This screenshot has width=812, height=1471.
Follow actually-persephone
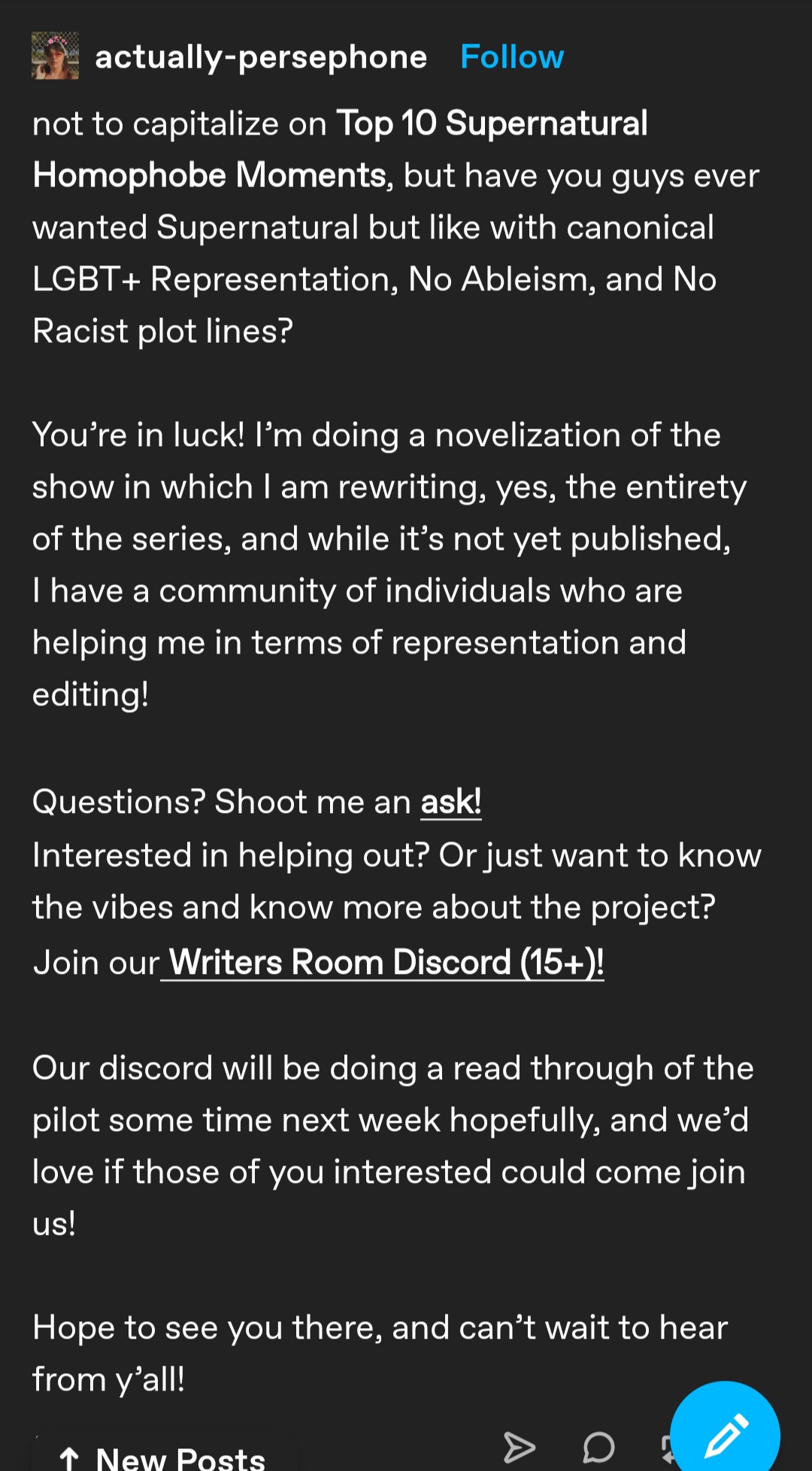pyautogui.click(x=511, y=57)
